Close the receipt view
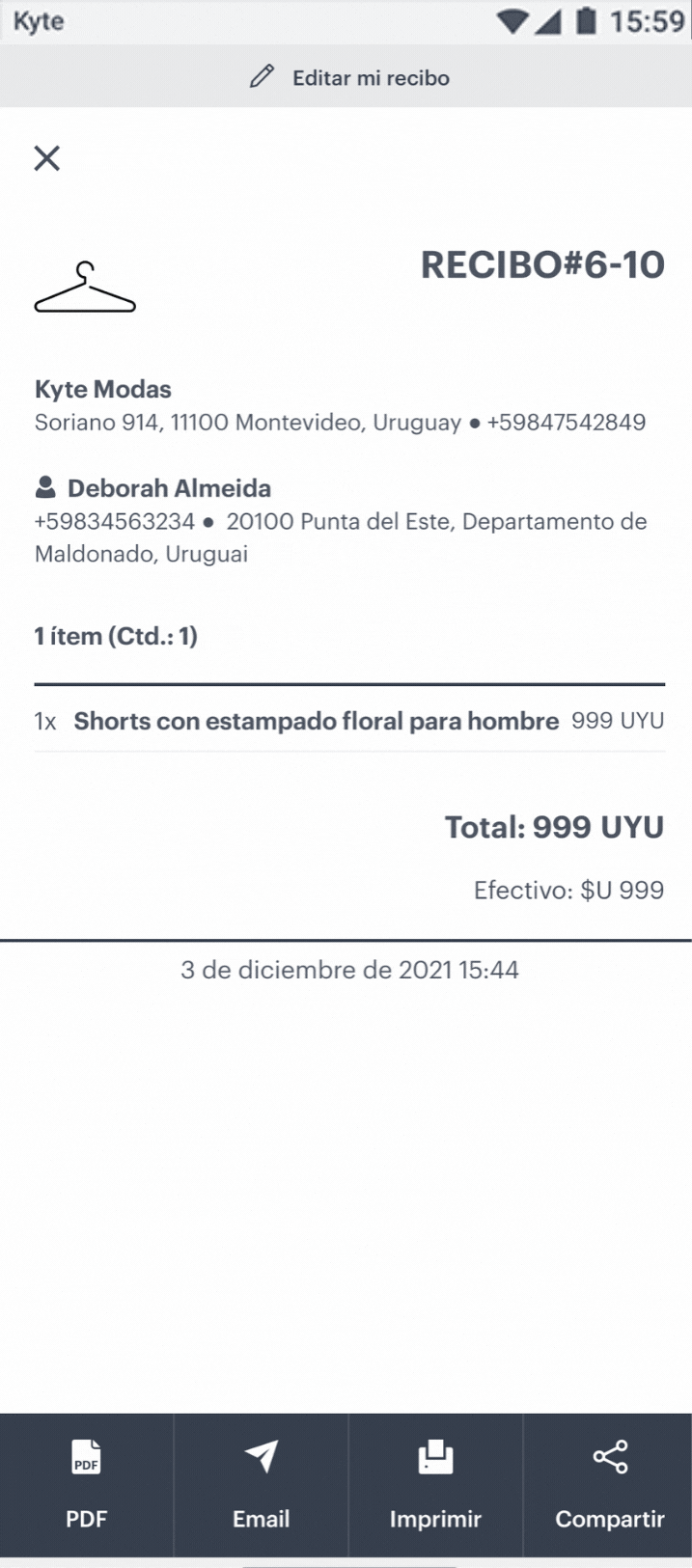 coord(47,158)
